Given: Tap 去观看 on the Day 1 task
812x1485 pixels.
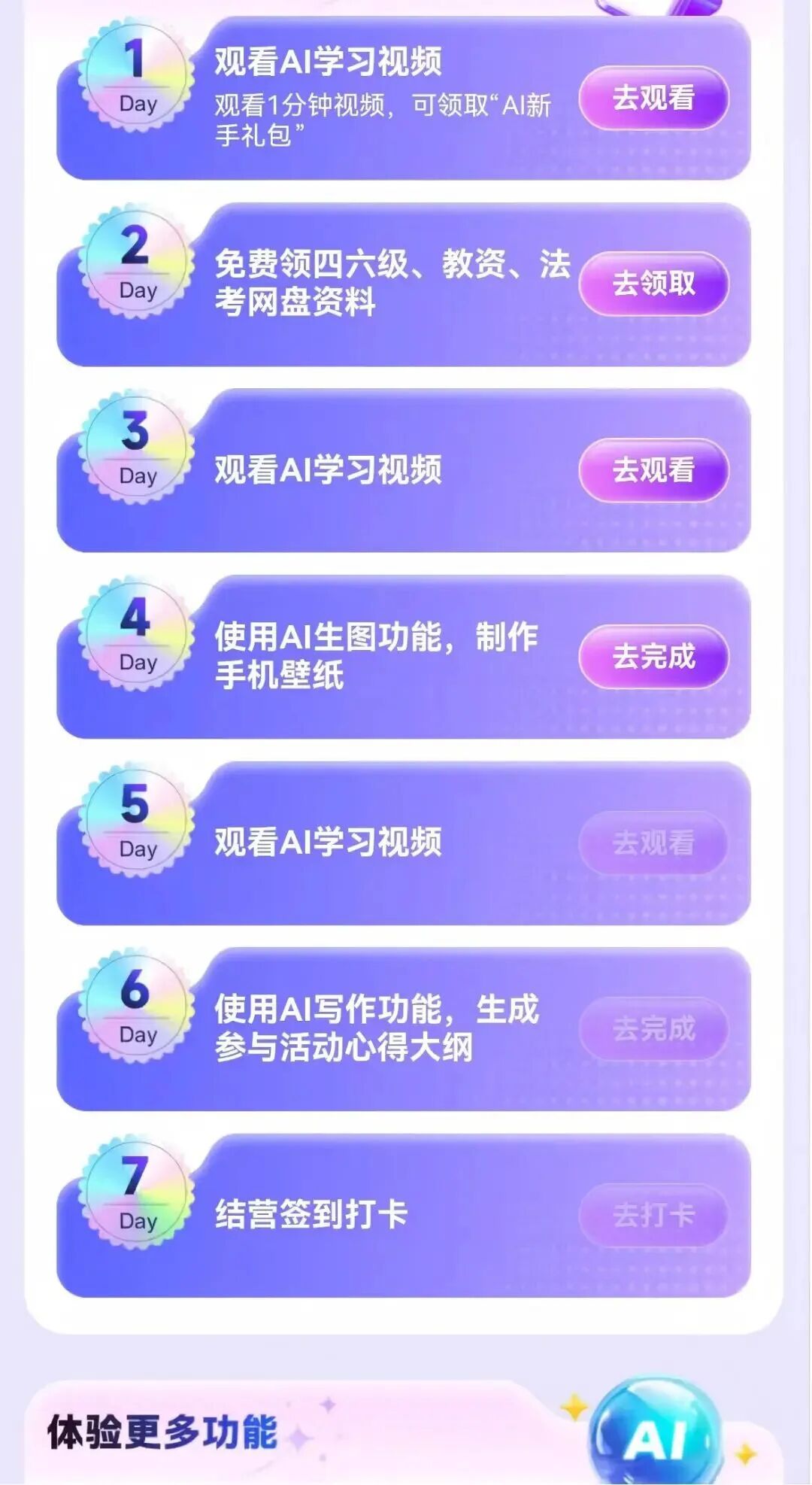Looking at the screenshot, I should 653,98.
